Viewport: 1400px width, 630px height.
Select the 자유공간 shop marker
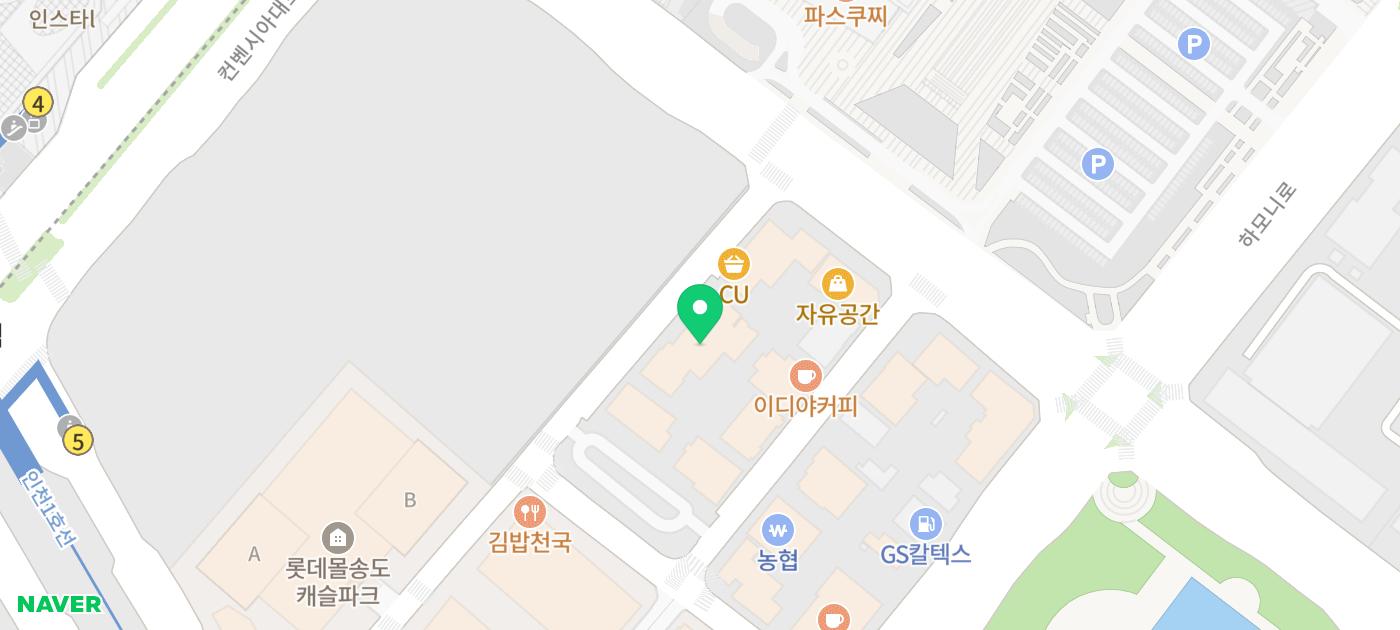pos(837,285)
